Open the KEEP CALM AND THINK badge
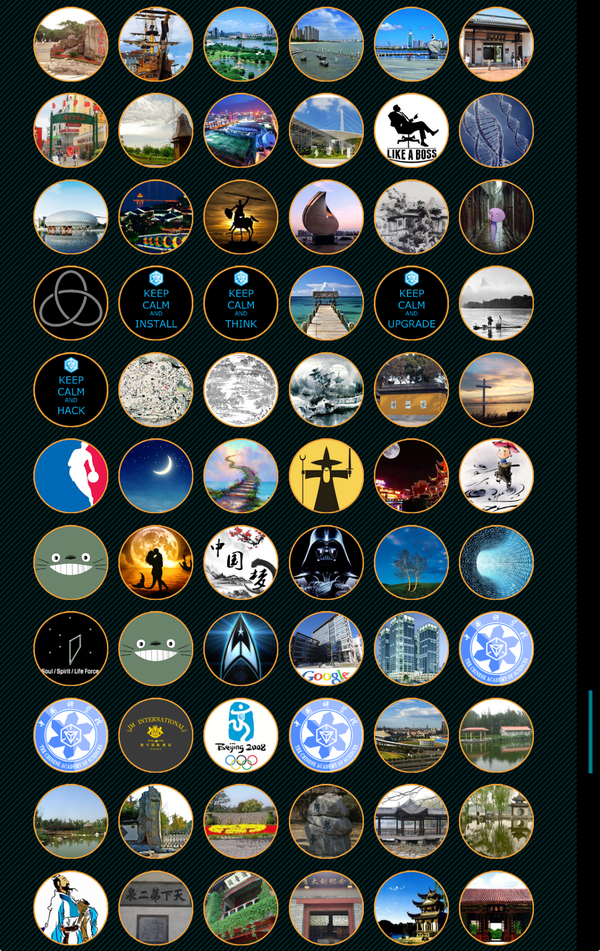 pos(241,303)
